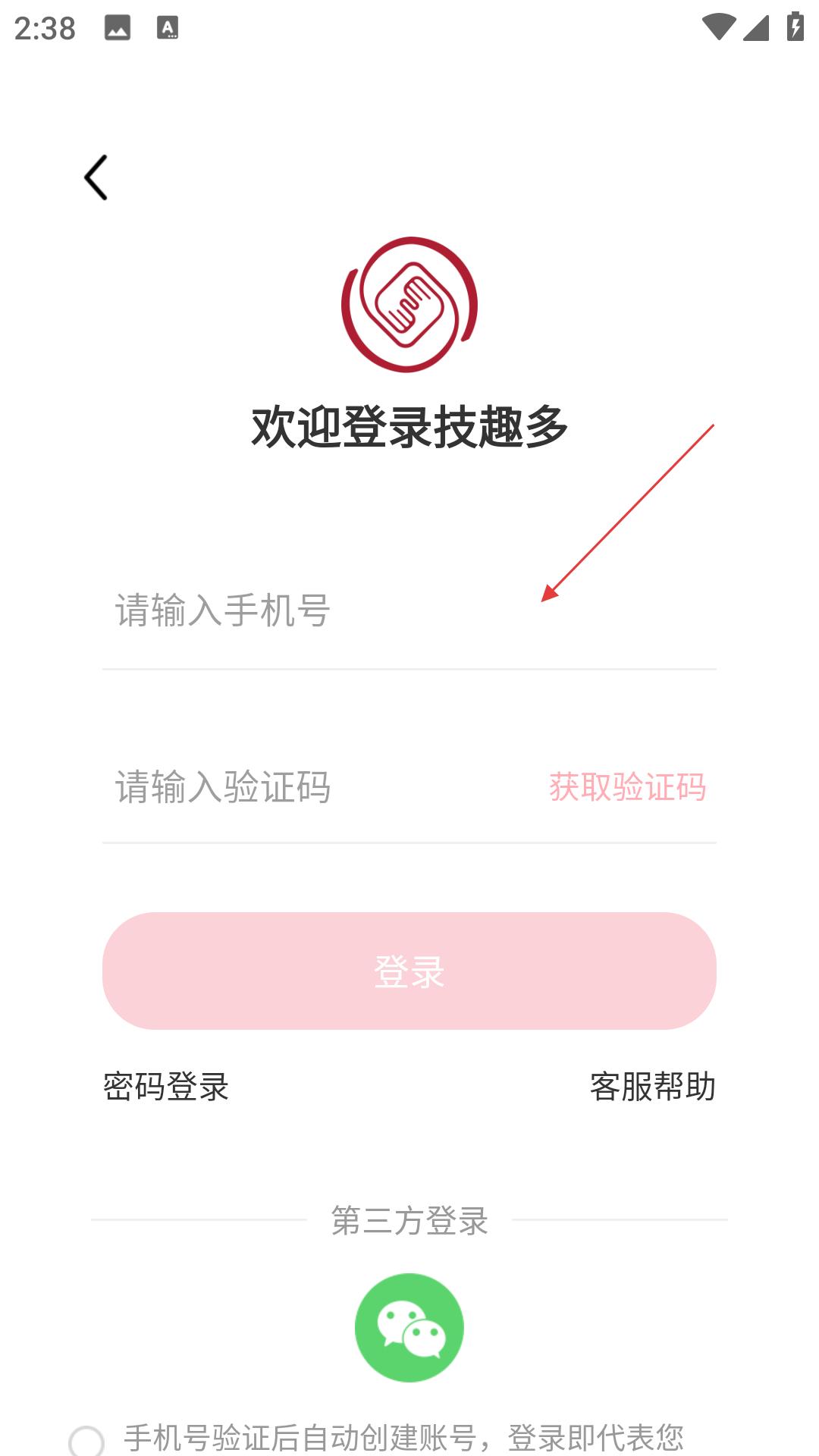This screenshot has height=1456, width=819.
Task: Tap 获取验证码 to get a code
Action: [x=627, y=787]
